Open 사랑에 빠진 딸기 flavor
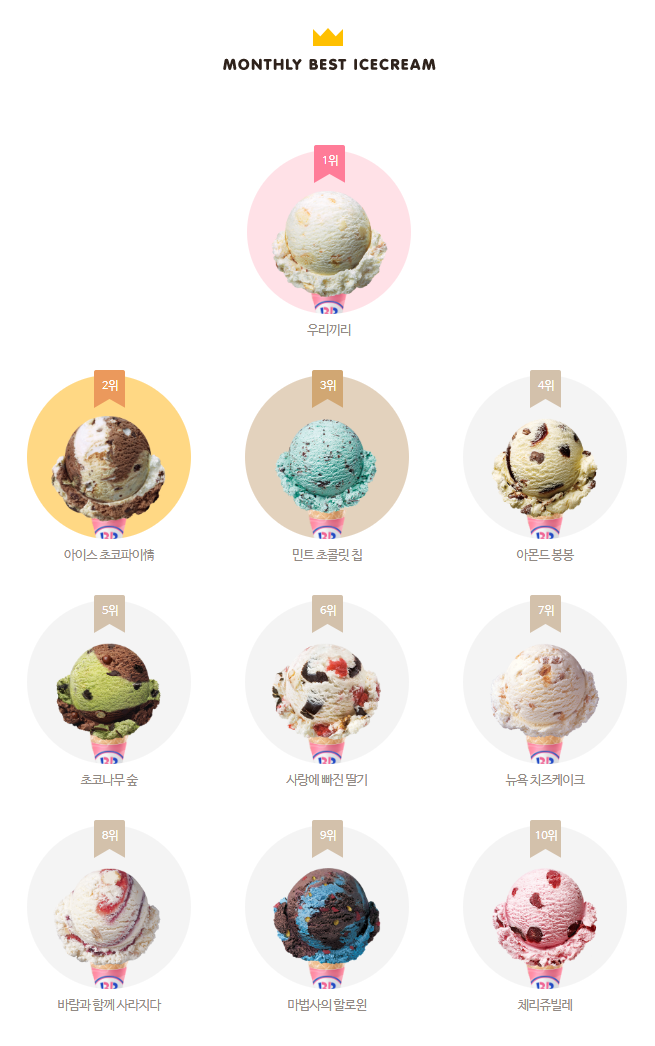This screenshot has width=655, height=1046. coord(327,683)
